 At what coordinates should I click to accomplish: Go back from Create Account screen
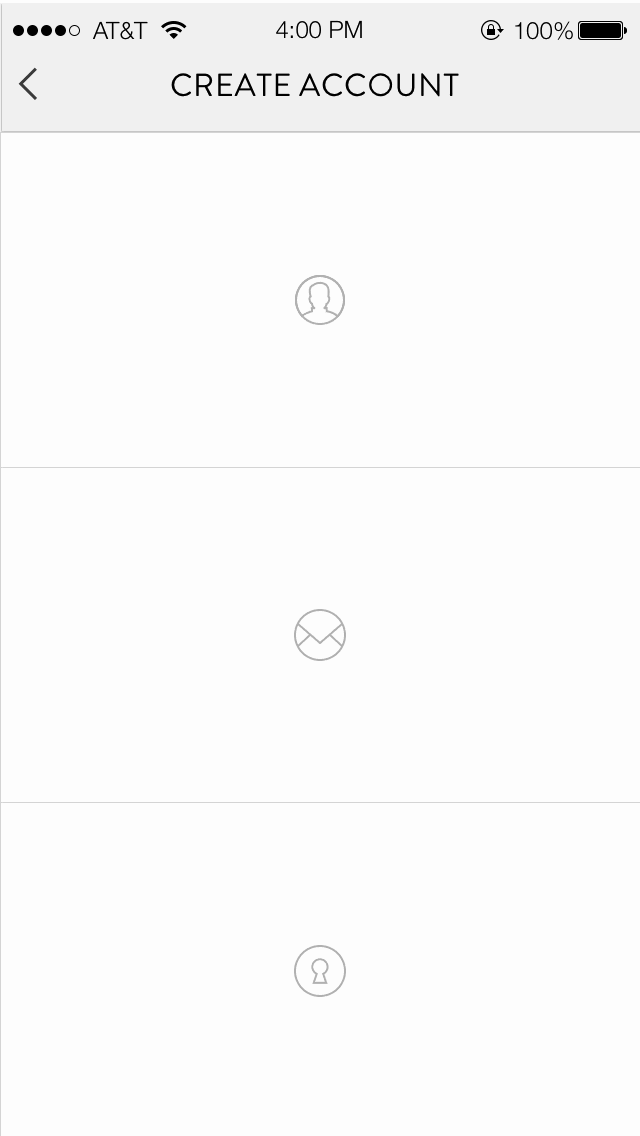tap(29, 85)
